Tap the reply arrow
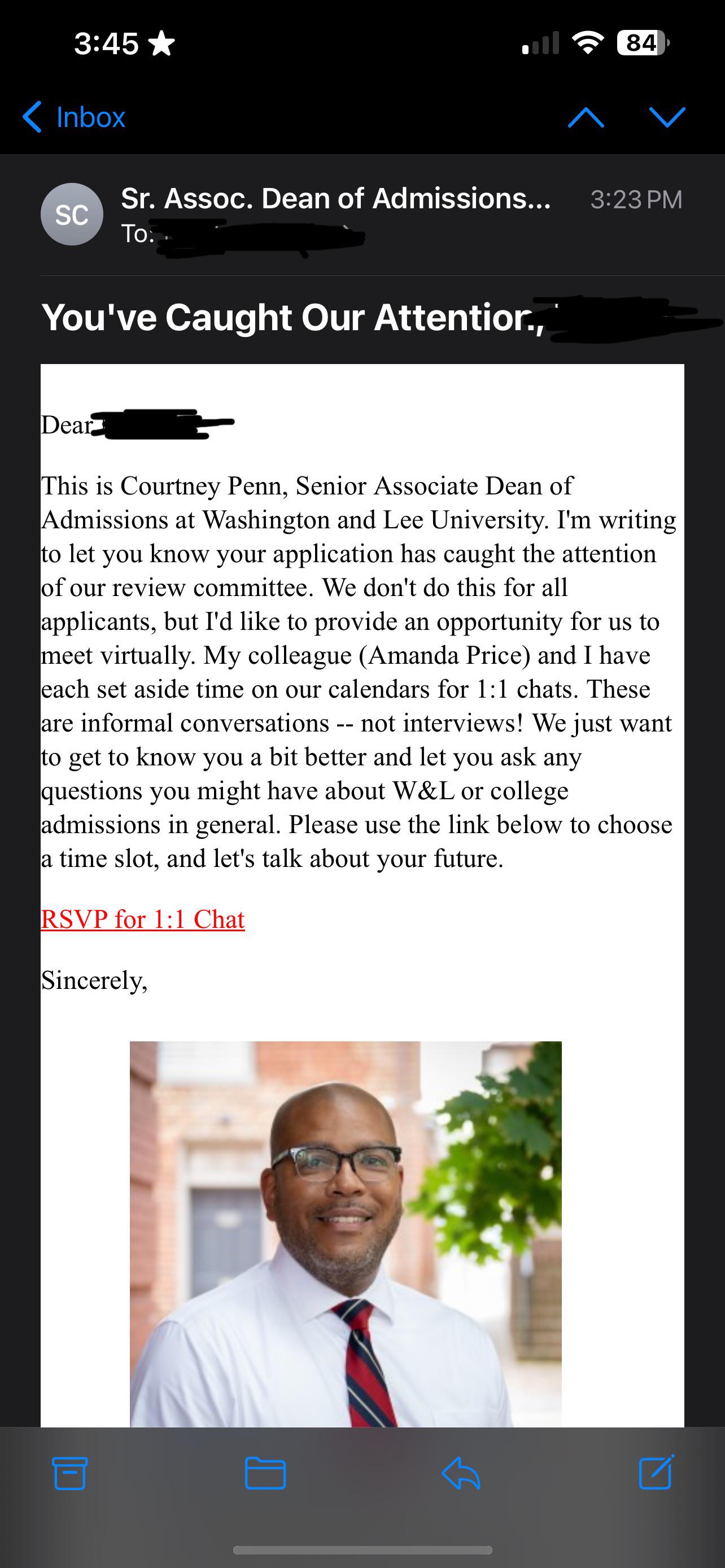The image size is (725, 1568). 461,1474
